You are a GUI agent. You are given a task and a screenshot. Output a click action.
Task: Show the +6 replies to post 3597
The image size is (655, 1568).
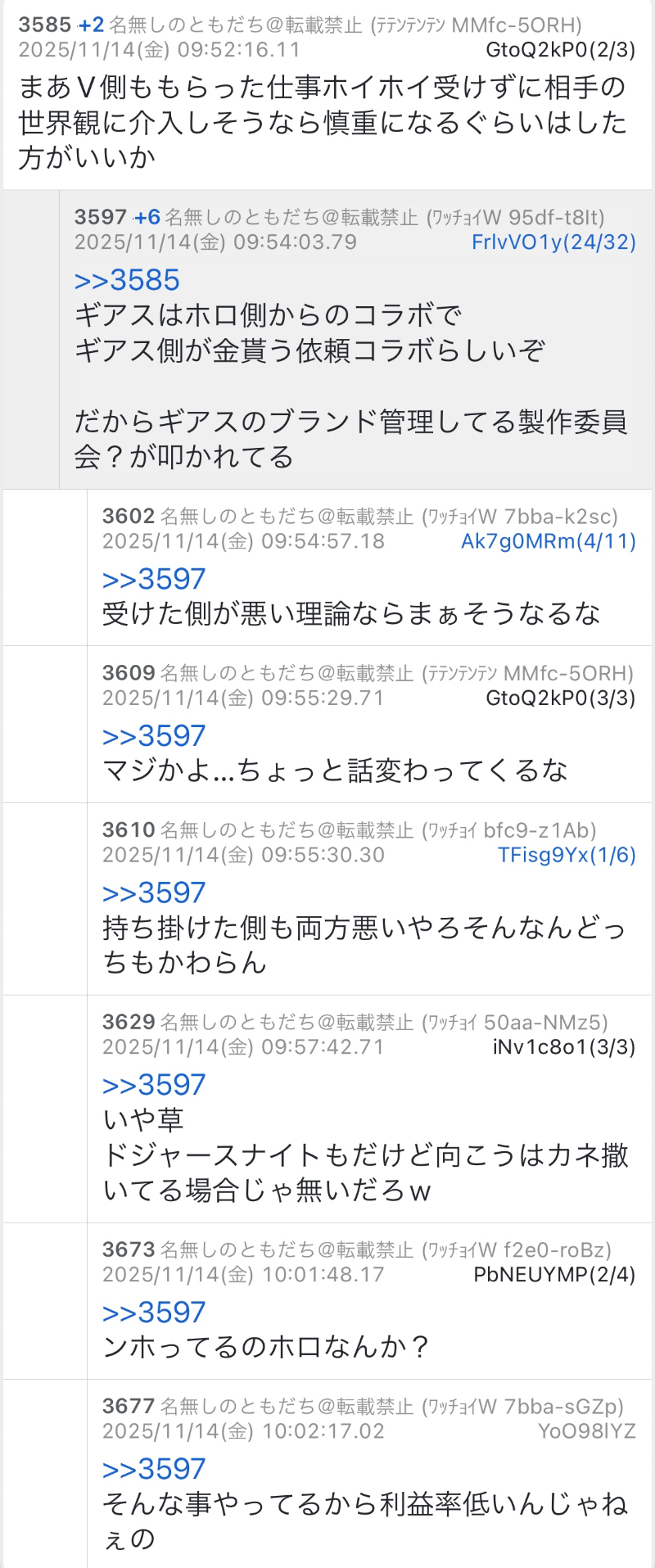[147, 217]
